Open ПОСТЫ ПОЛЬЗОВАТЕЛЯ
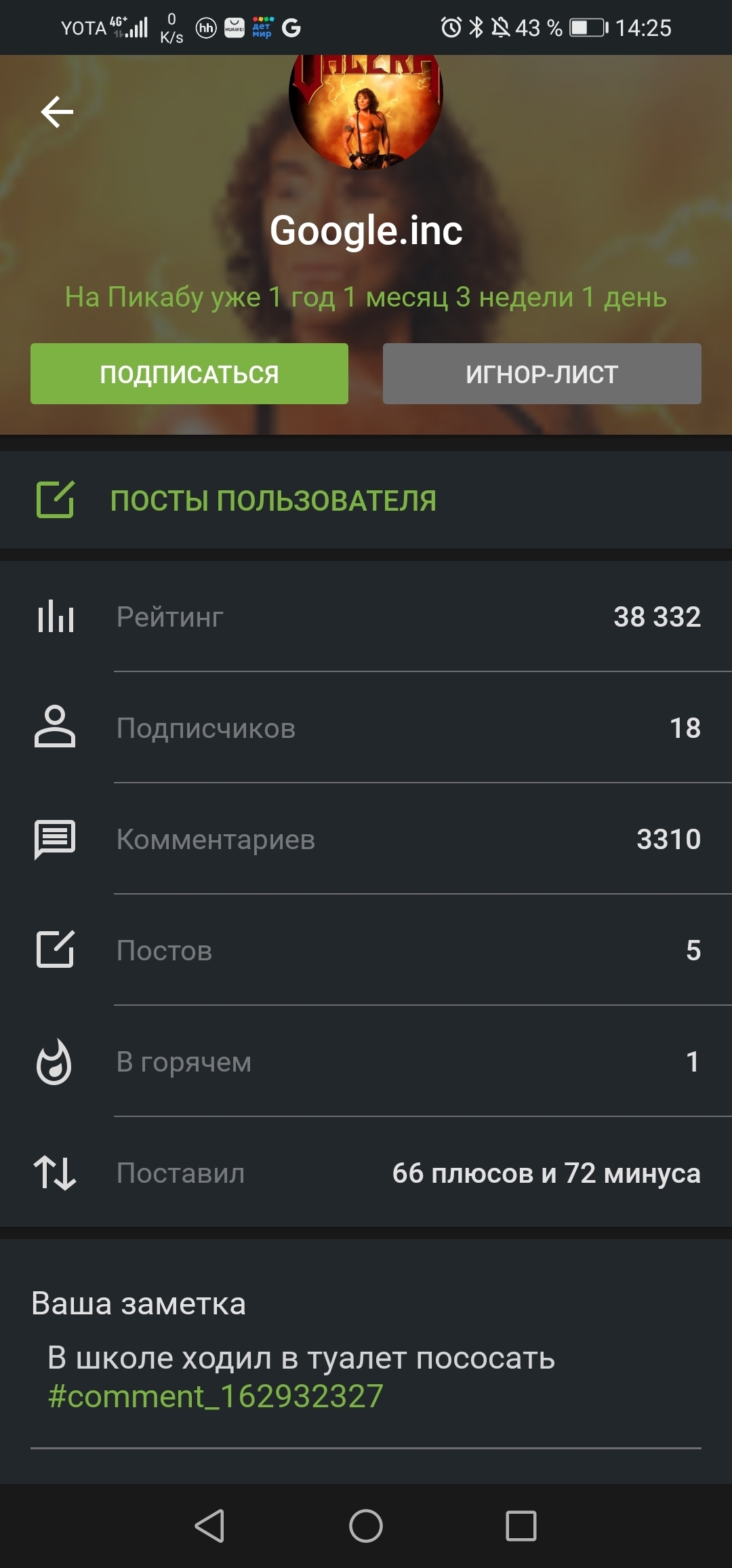Viewport: 732px width, 1568px height. [x=273, y=501]
